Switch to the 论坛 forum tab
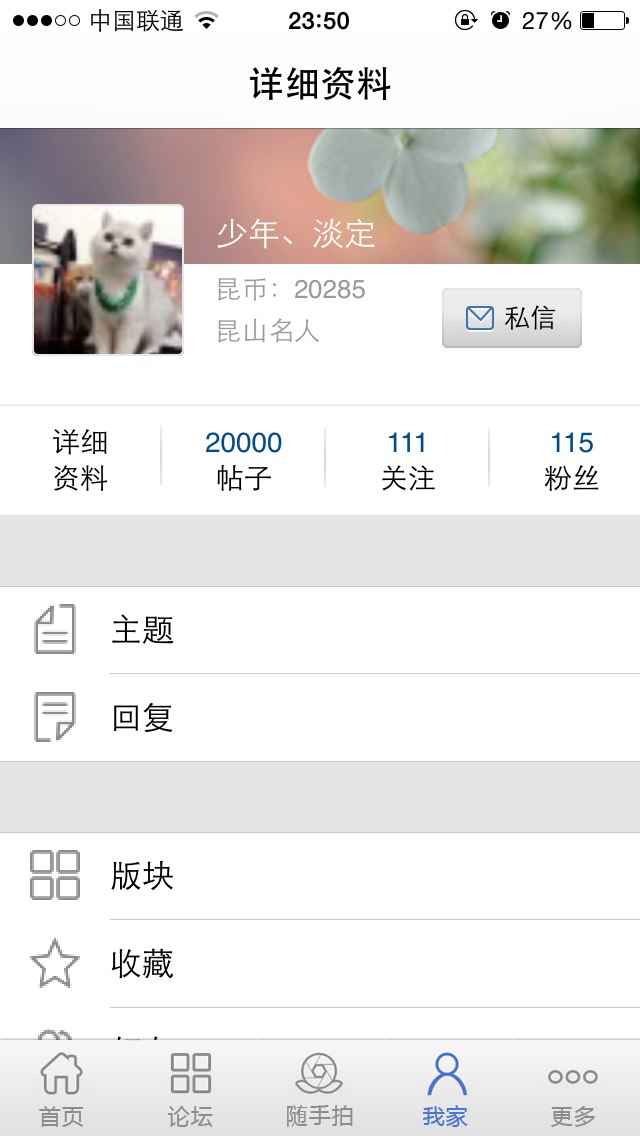This screenshot has height=1136, width=640. point(191,1089)
